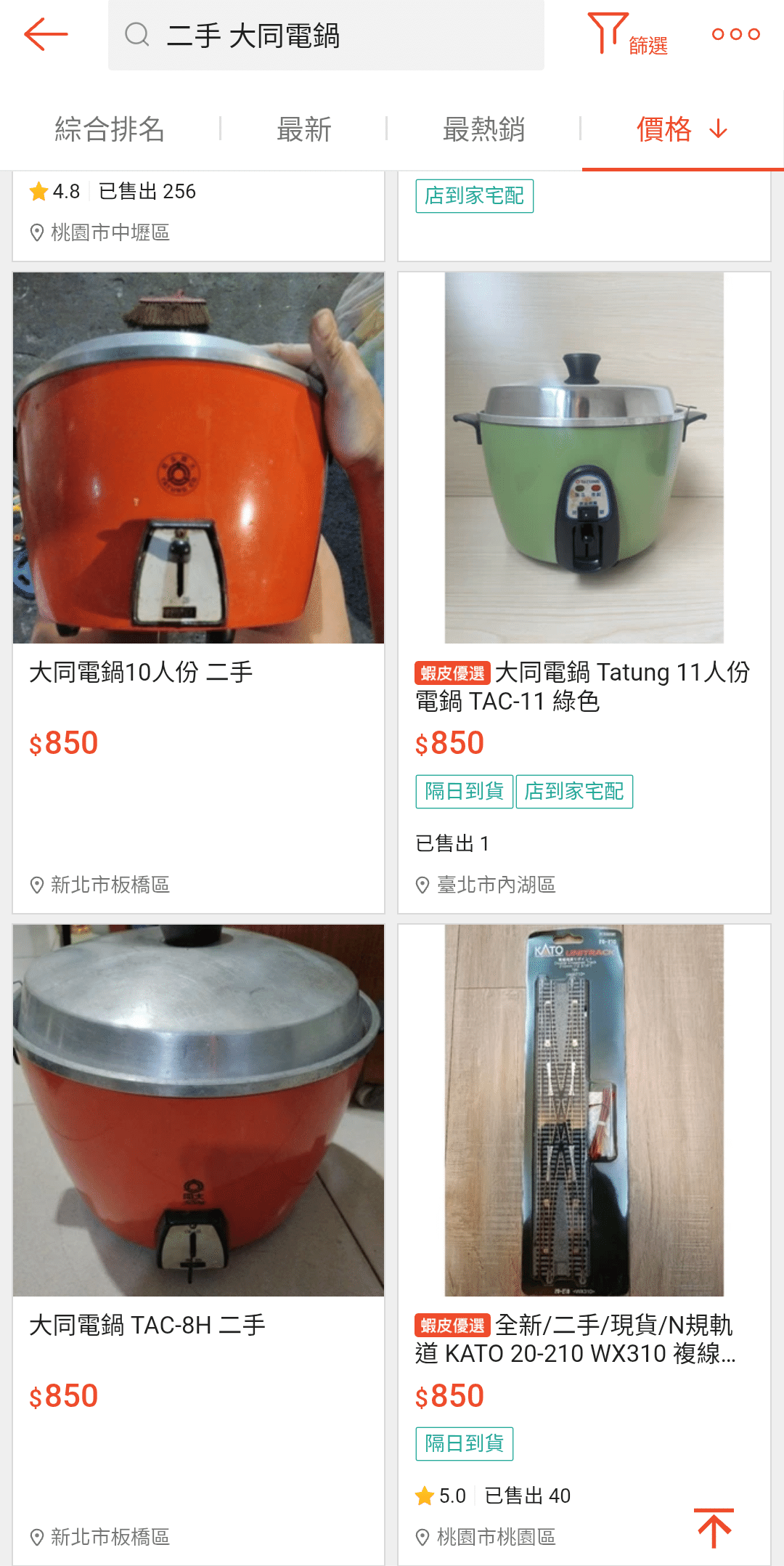Open the KATO 20-210 WX310 listing
Viewport: 784px width, 1566px height.
pos(584,1245)
